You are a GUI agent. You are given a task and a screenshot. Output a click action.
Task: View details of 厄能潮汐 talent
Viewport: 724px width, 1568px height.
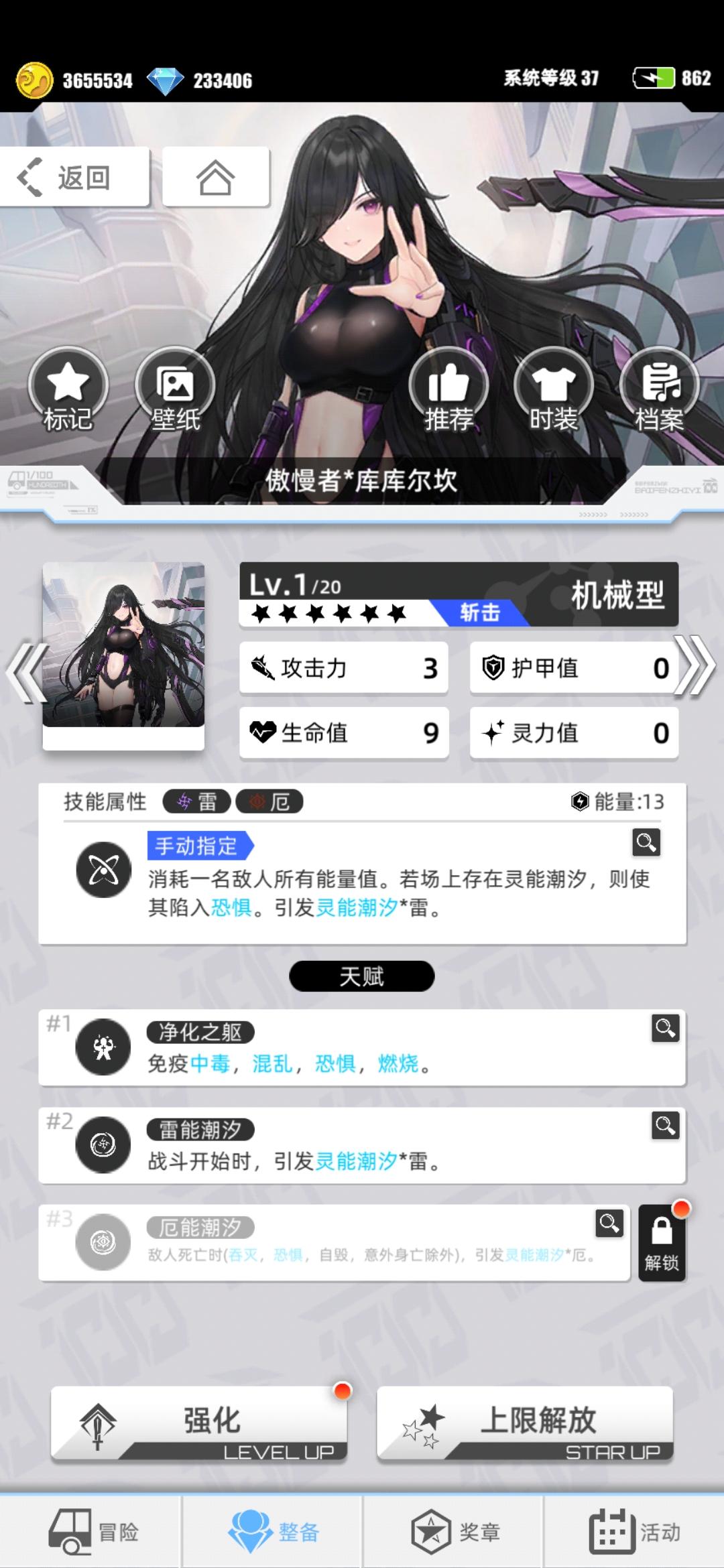click(609, 1223)
